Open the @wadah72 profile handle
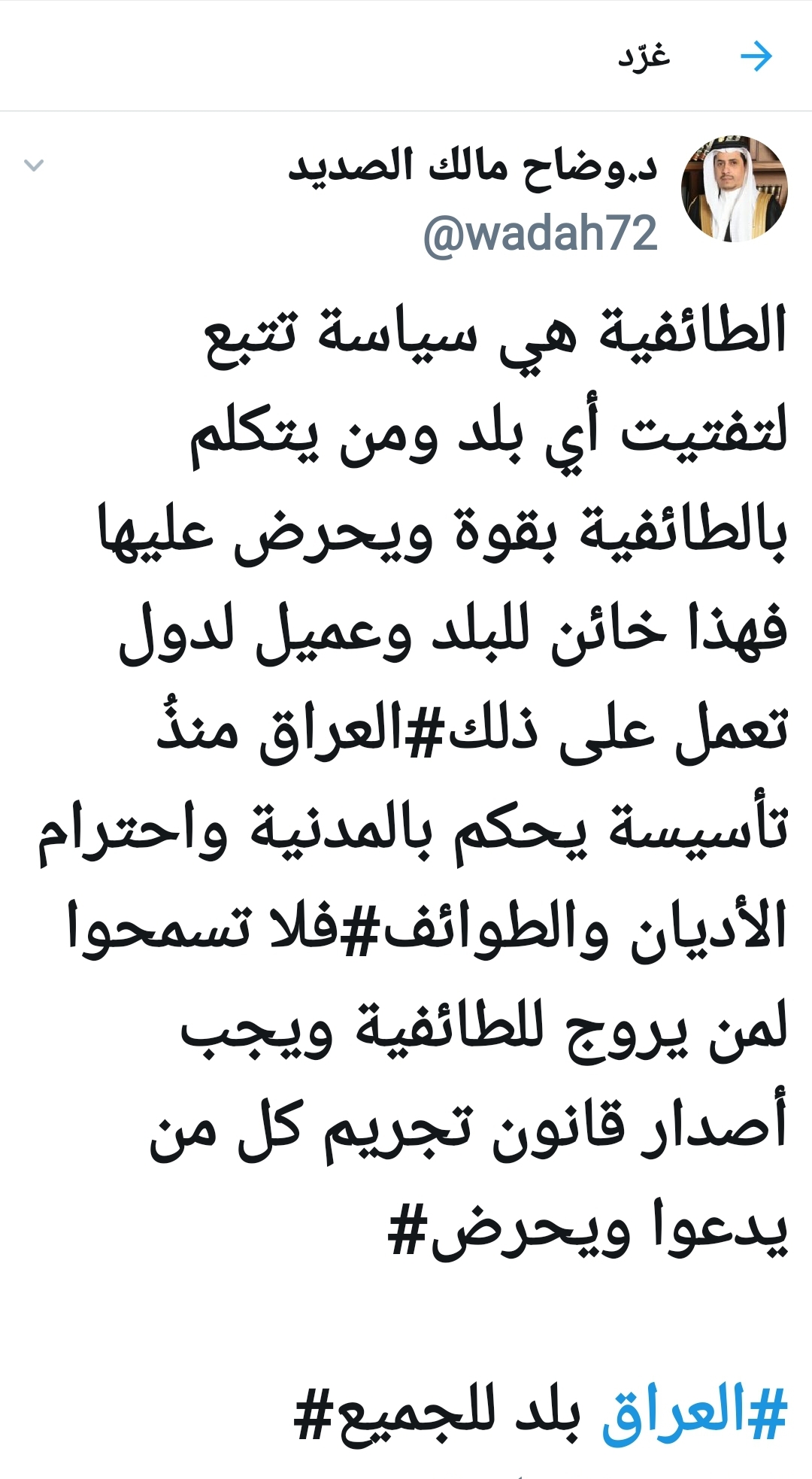Viewport: 812px width, 1479px height. click(541, 232)
